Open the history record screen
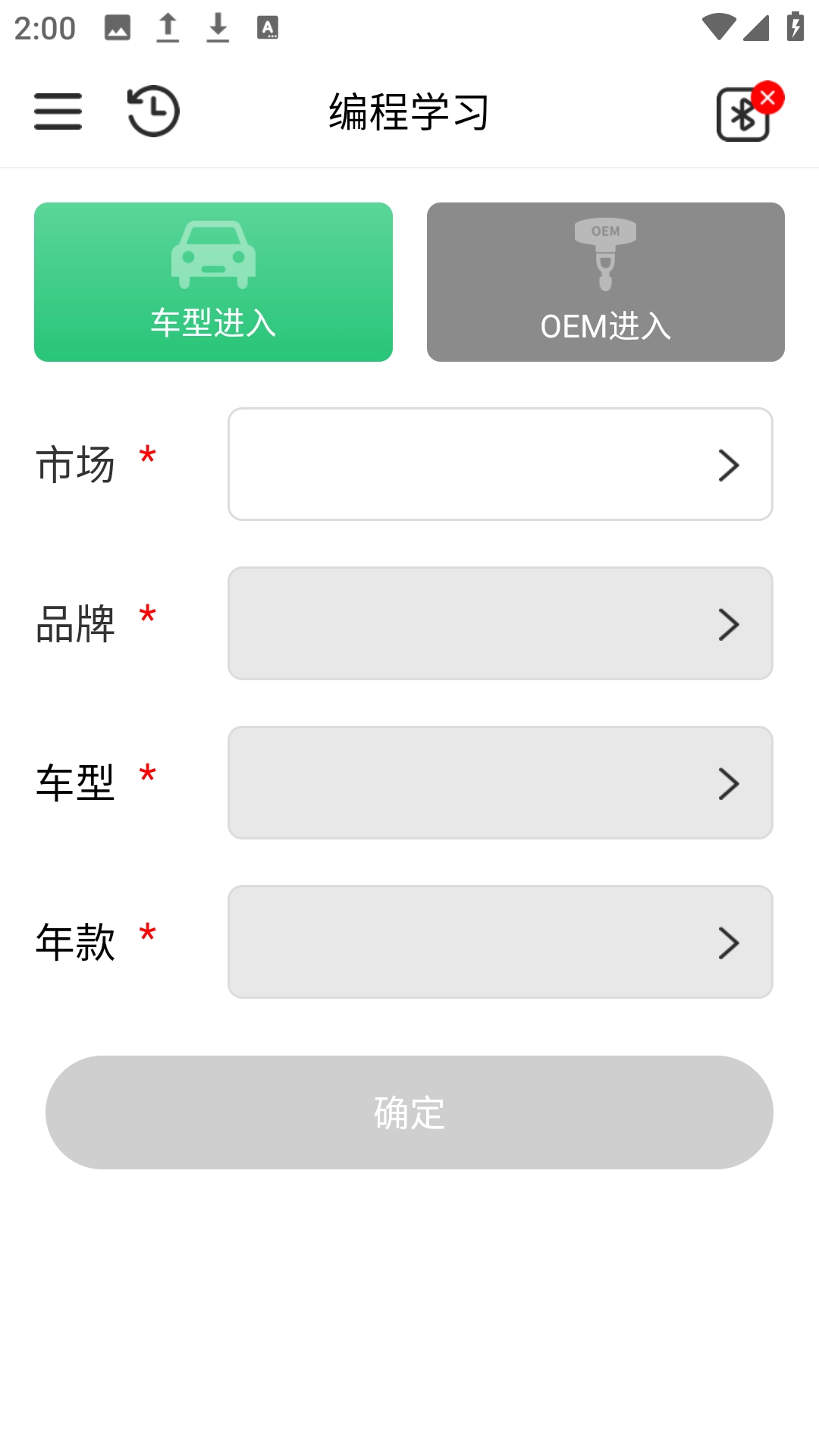Screen dimensions: 819x1456 click(152, 111)
